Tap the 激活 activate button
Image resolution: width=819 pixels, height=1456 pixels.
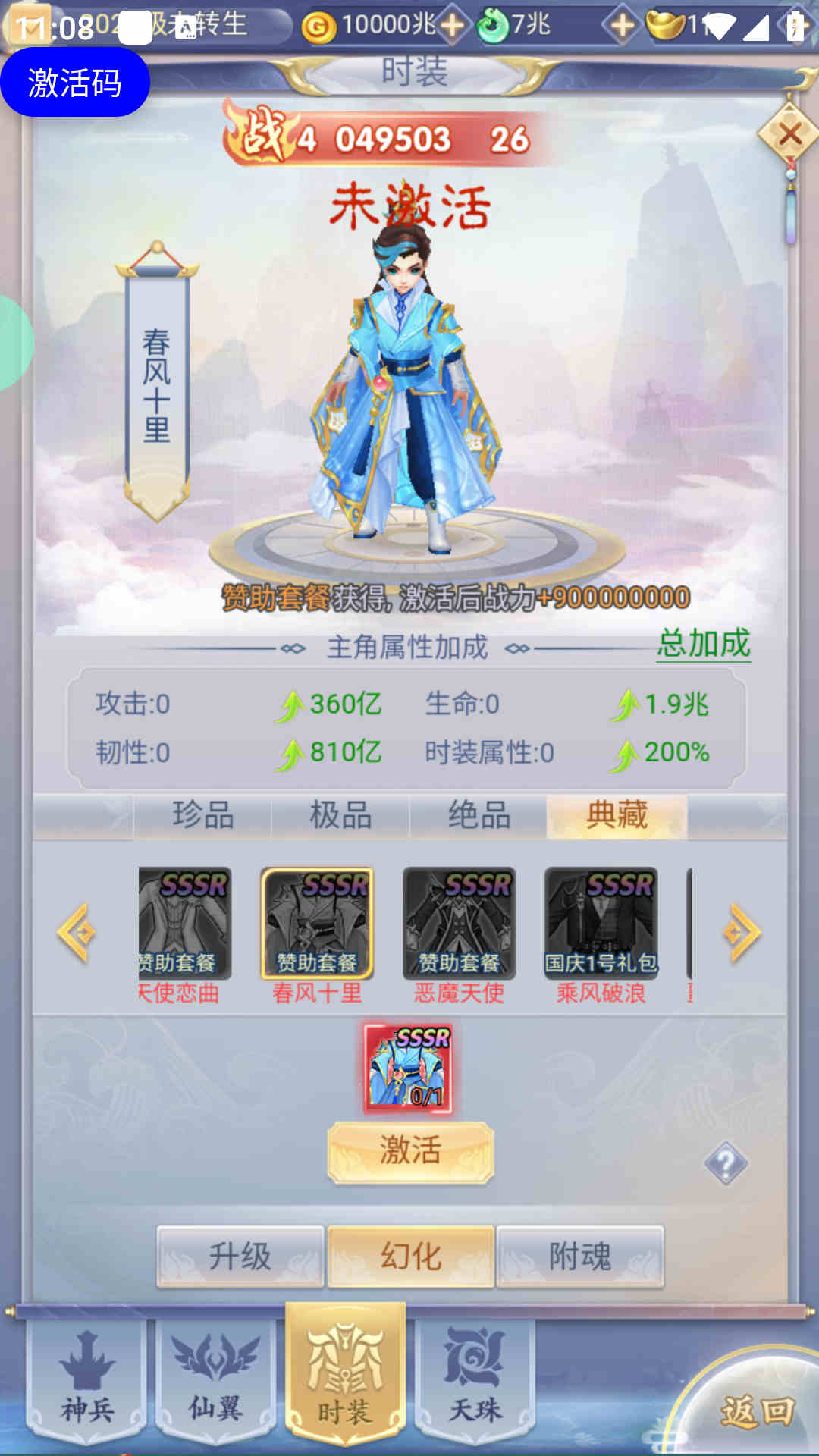pos(410,1151)
